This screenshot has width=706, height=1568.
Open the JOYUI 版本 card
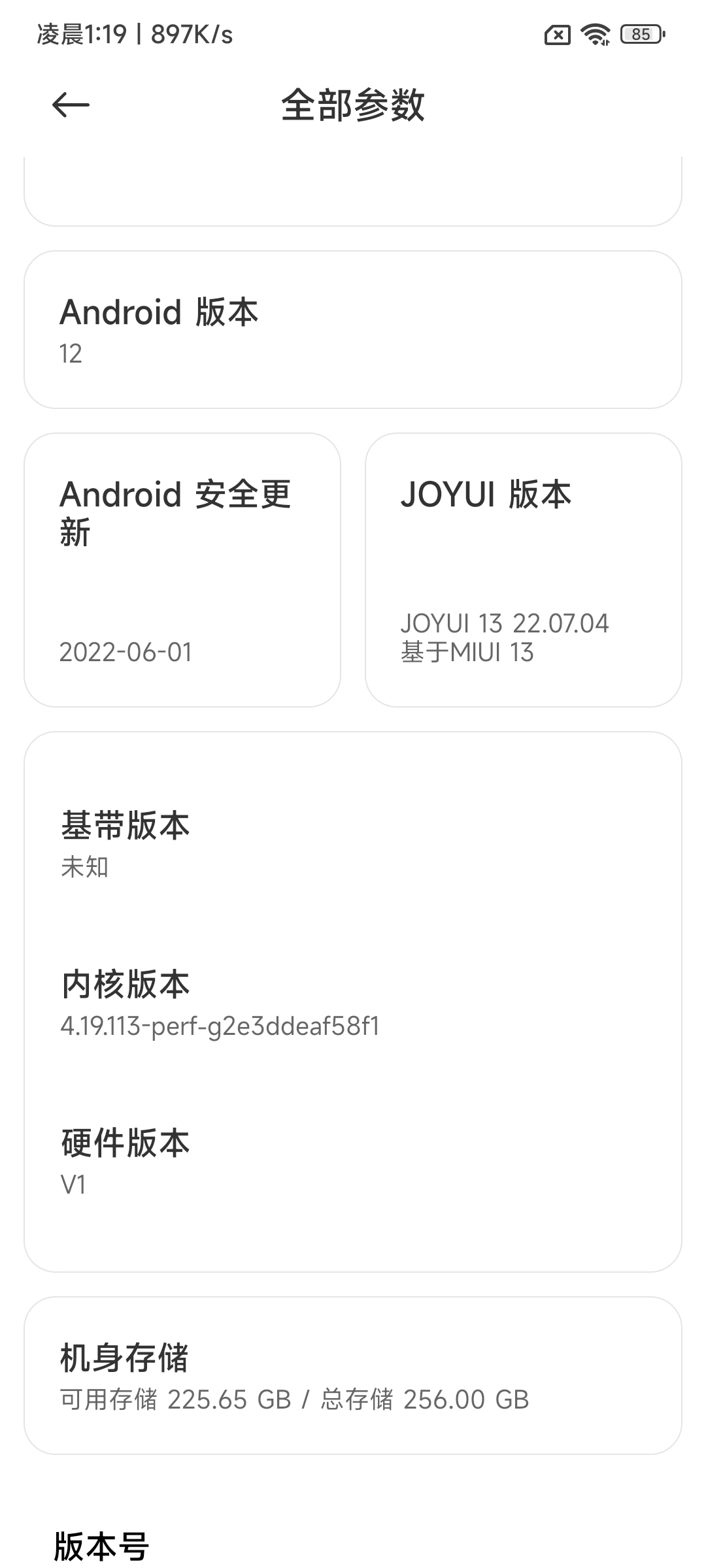tap(524, 570)
